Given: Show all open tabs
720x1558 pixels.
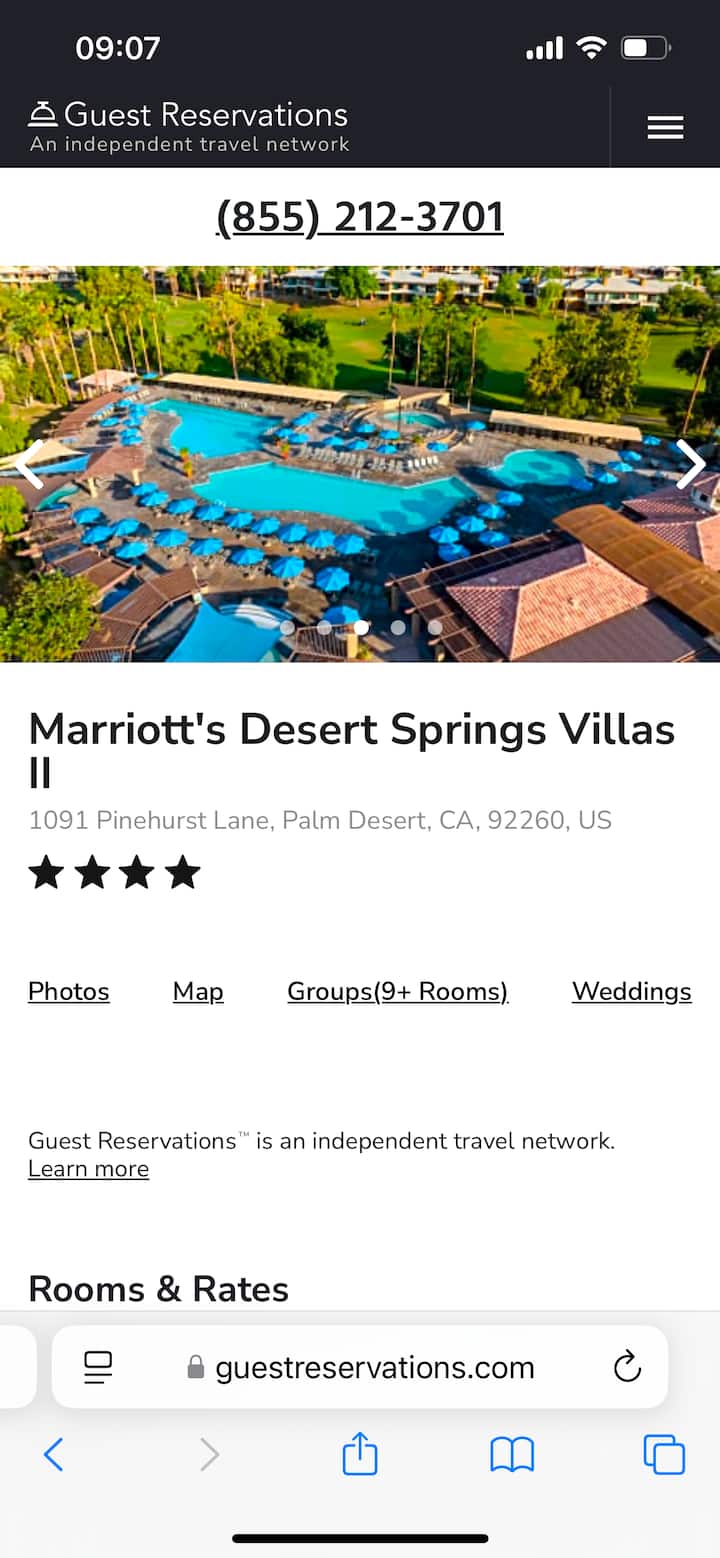Looking at the screenshot, I should (x=664, y=1454).
